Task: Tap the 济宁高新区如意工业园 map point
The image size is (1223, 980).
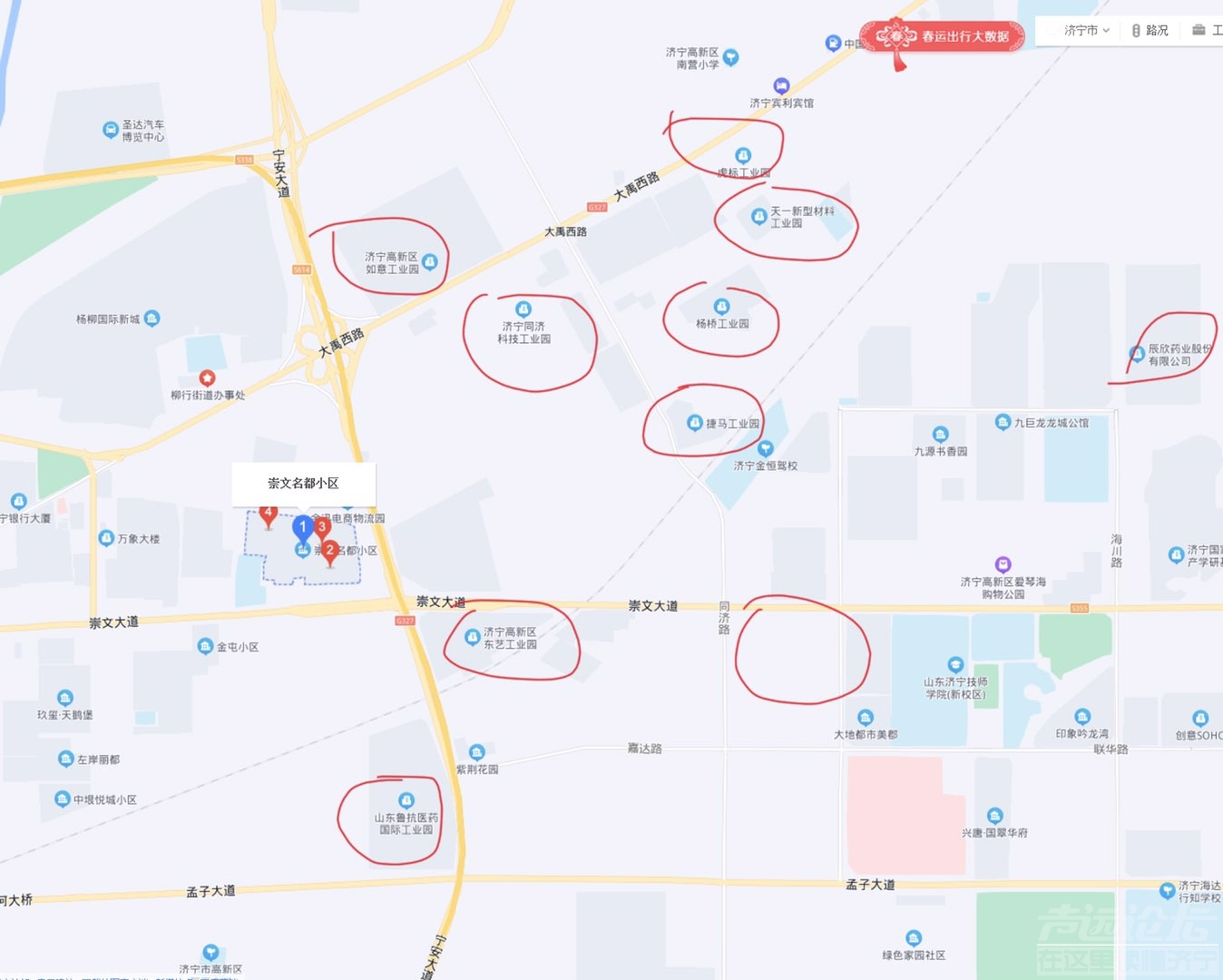Action: pos(430,262)
